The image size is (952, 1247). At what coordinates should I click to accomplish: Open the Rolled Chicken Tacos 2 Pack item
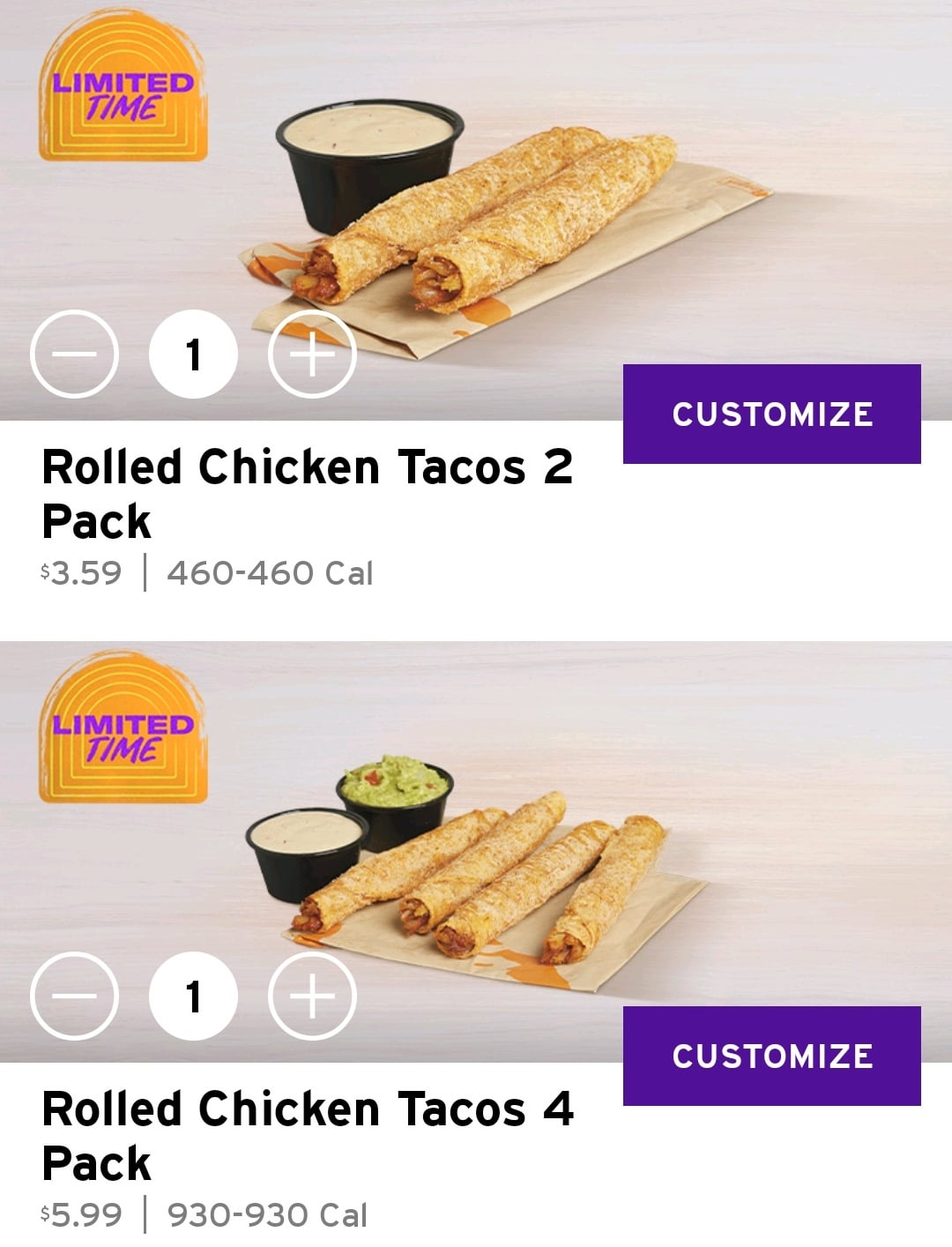[307, 494]
